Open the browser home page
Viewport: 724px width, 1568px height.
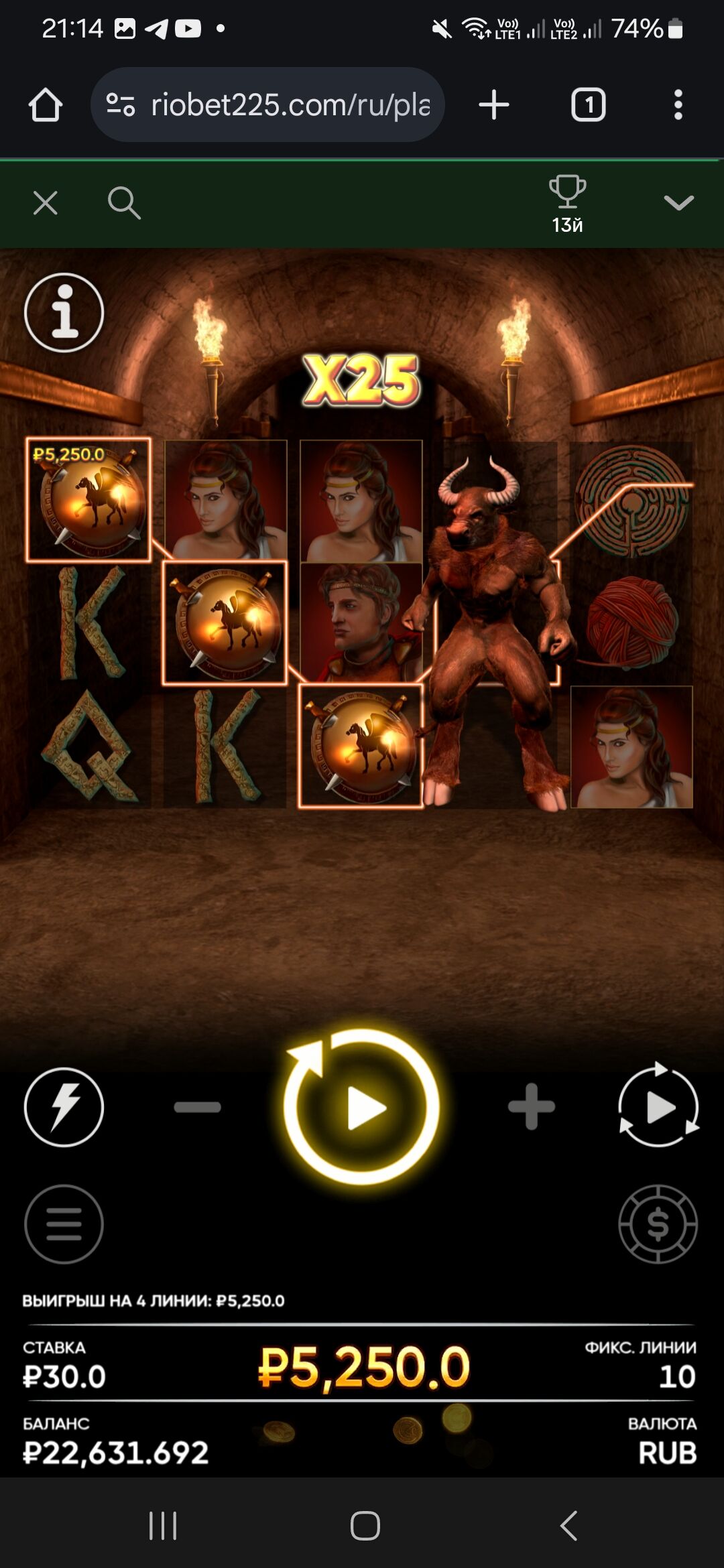tap(46, 105)
